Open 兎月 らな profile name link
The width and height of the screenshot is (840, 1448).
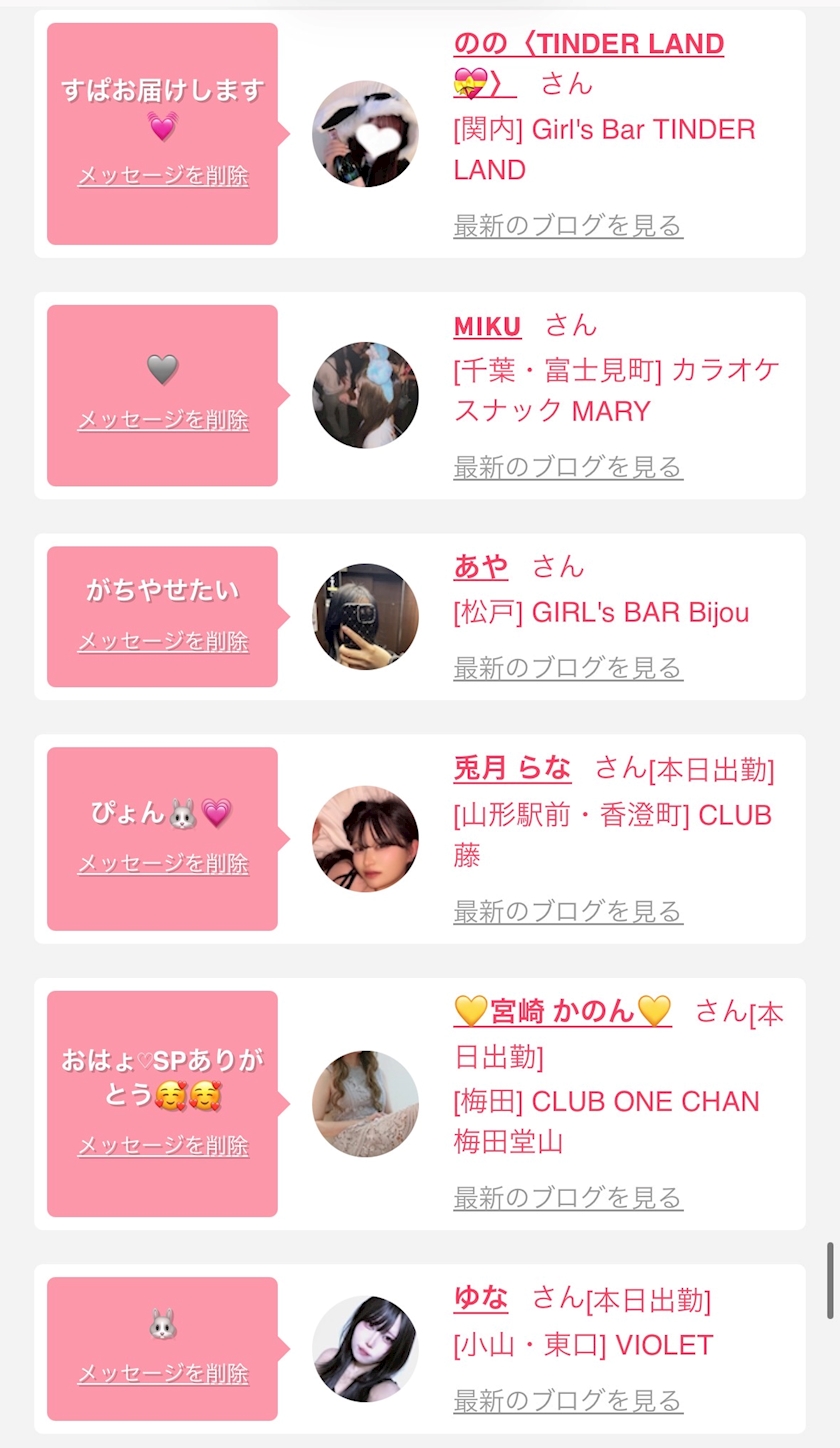[x=512, y=768]
